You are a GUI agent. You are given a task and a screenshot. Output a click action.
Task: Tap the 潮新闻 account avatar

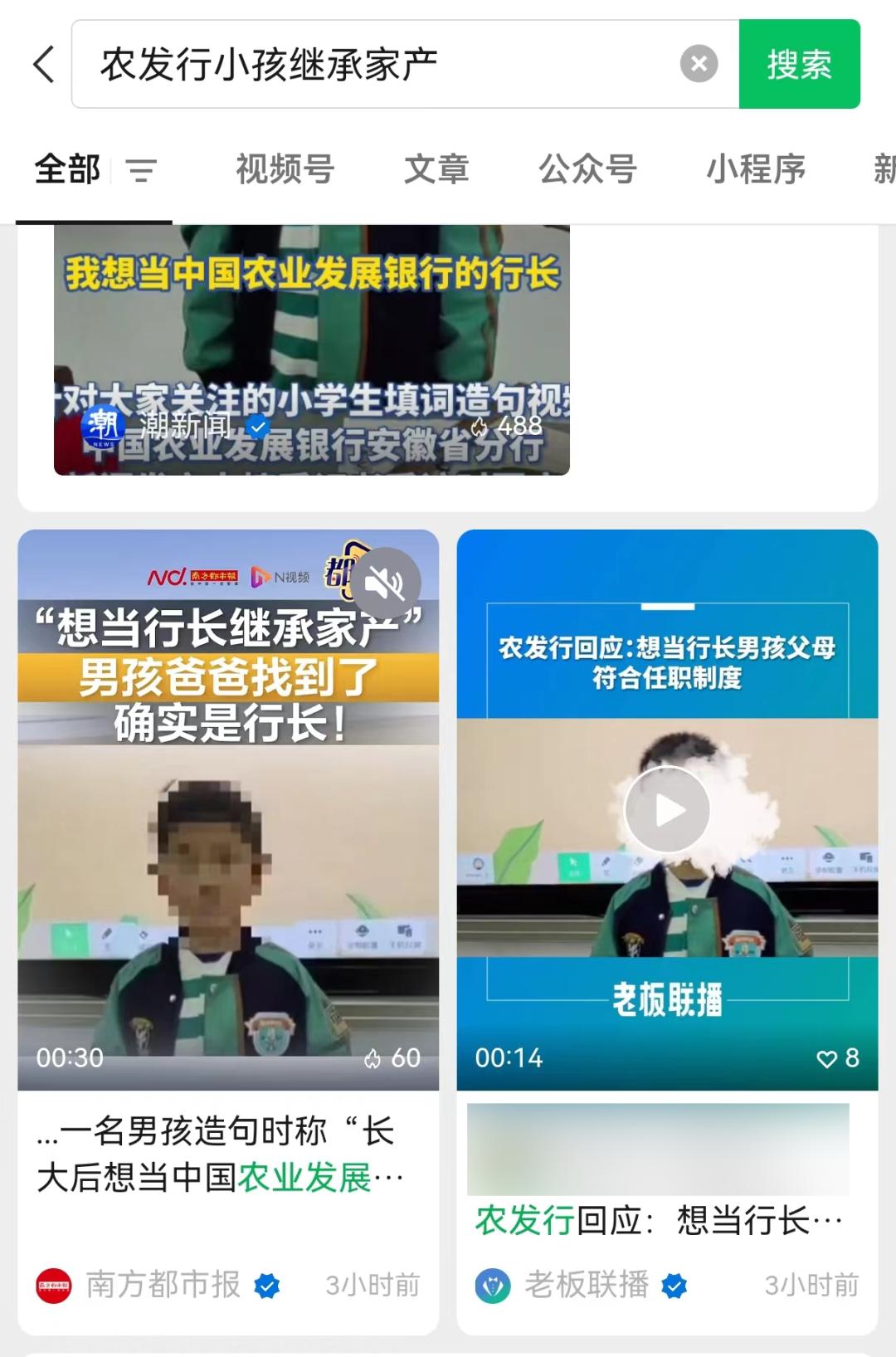(103, 427)
